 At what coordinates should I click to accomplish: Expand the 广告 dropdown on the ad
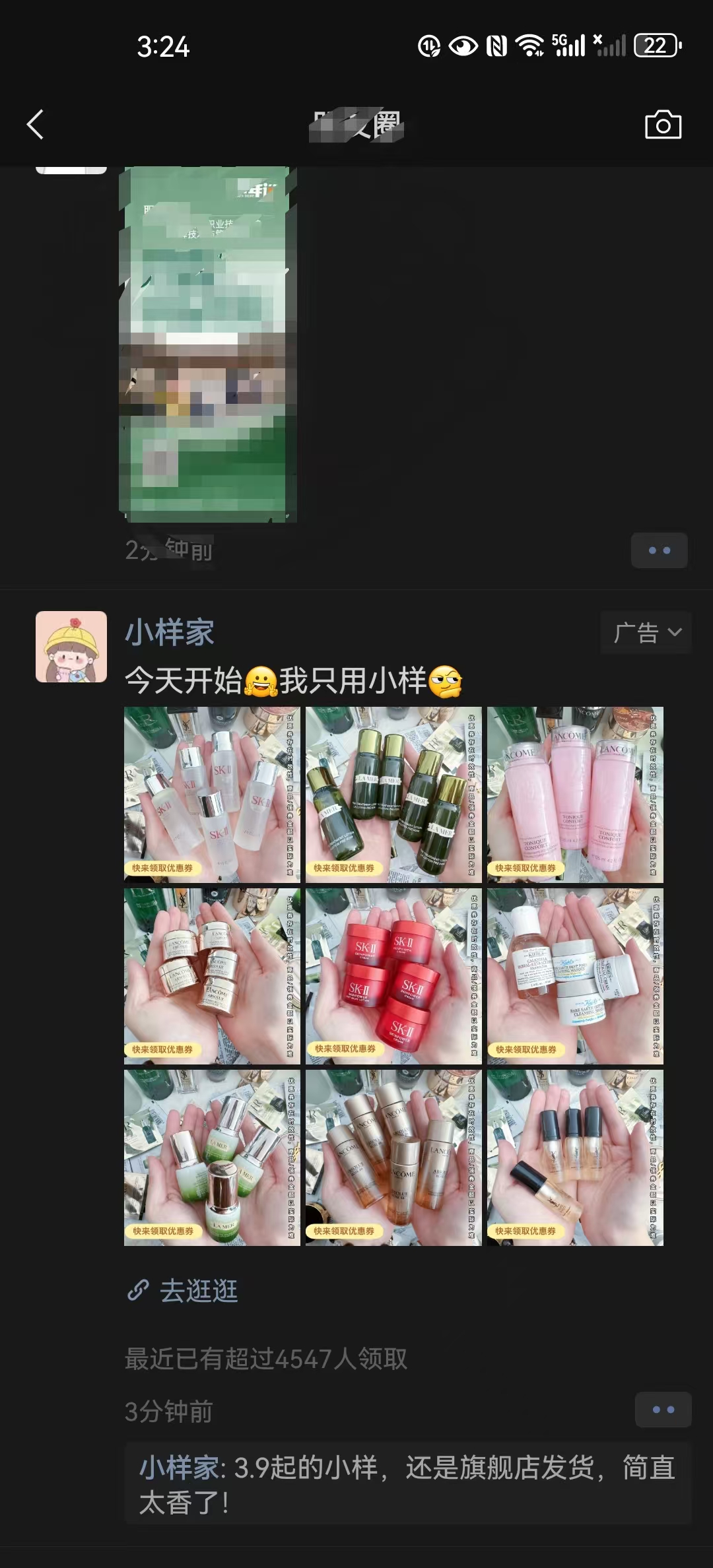click(646, 632)
